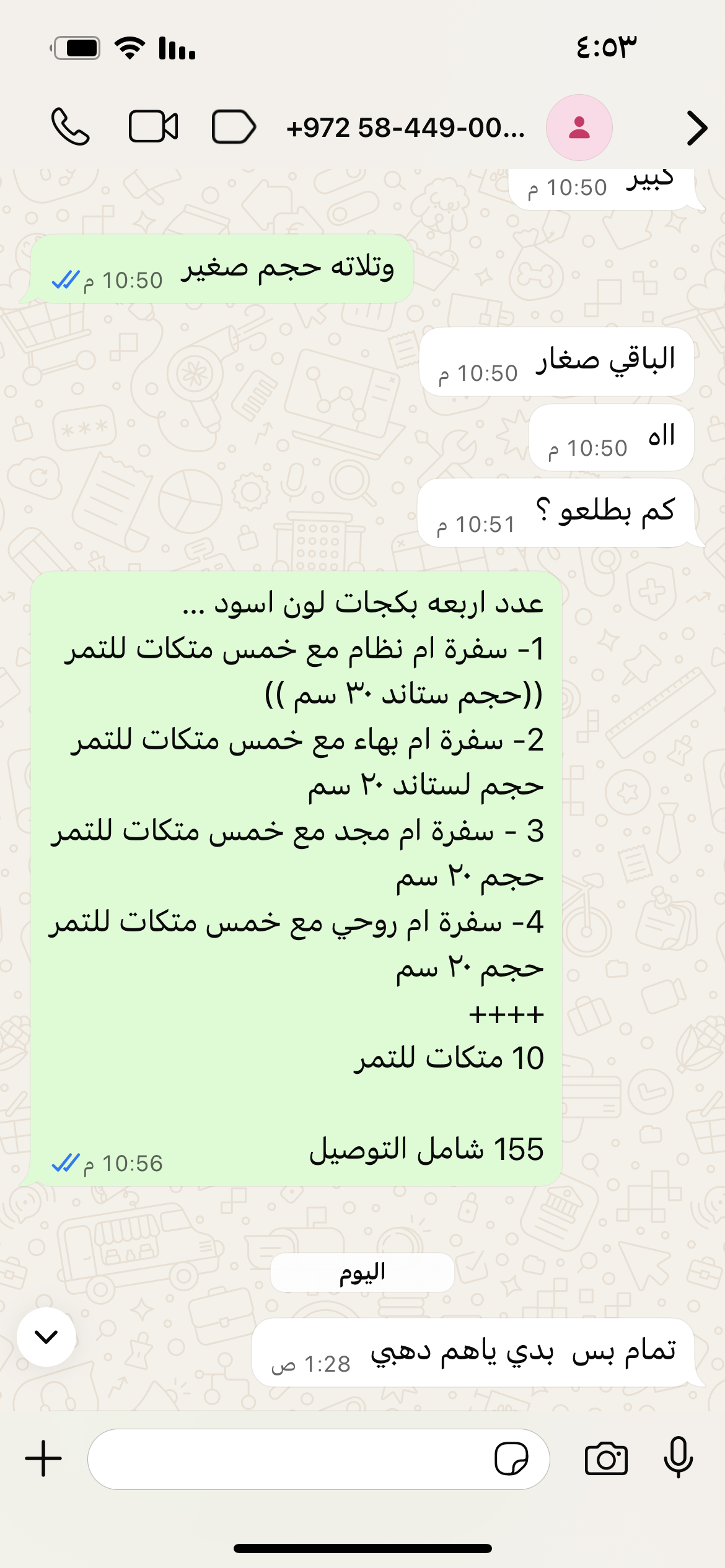725x1568 pixels.
Task: Tap the contact's profile picture
Action: pyautogui.click(x=579, y=128)
